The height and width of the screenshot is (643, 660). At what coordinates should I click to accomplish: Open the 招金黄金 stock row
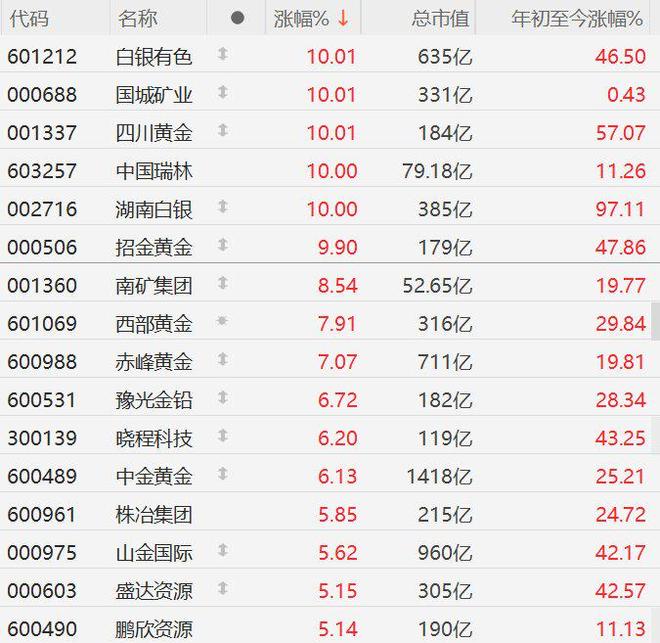point(154,247)
